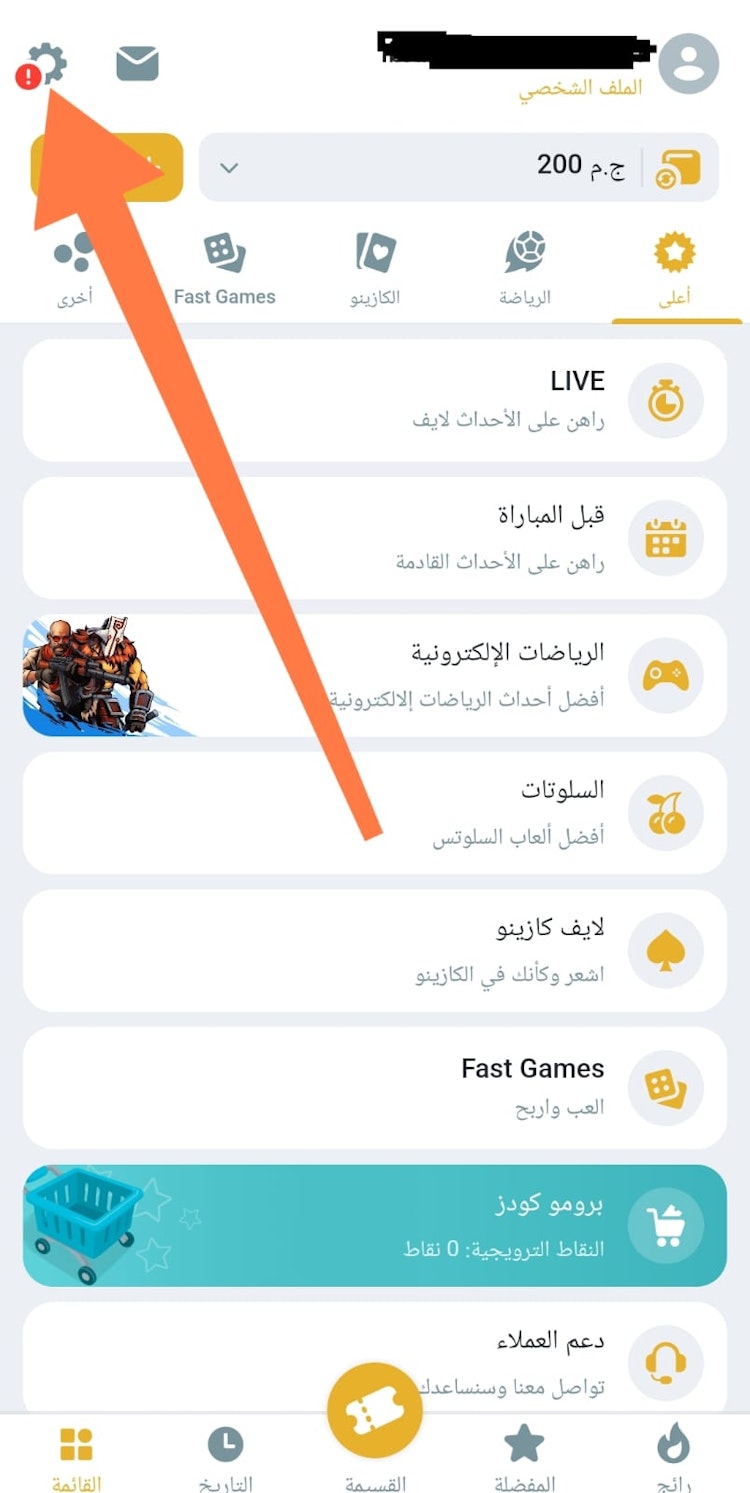Open the برومو كودز promo card
The image size is (750, 1493).
pyautogui.click(x=375, y=1225)
